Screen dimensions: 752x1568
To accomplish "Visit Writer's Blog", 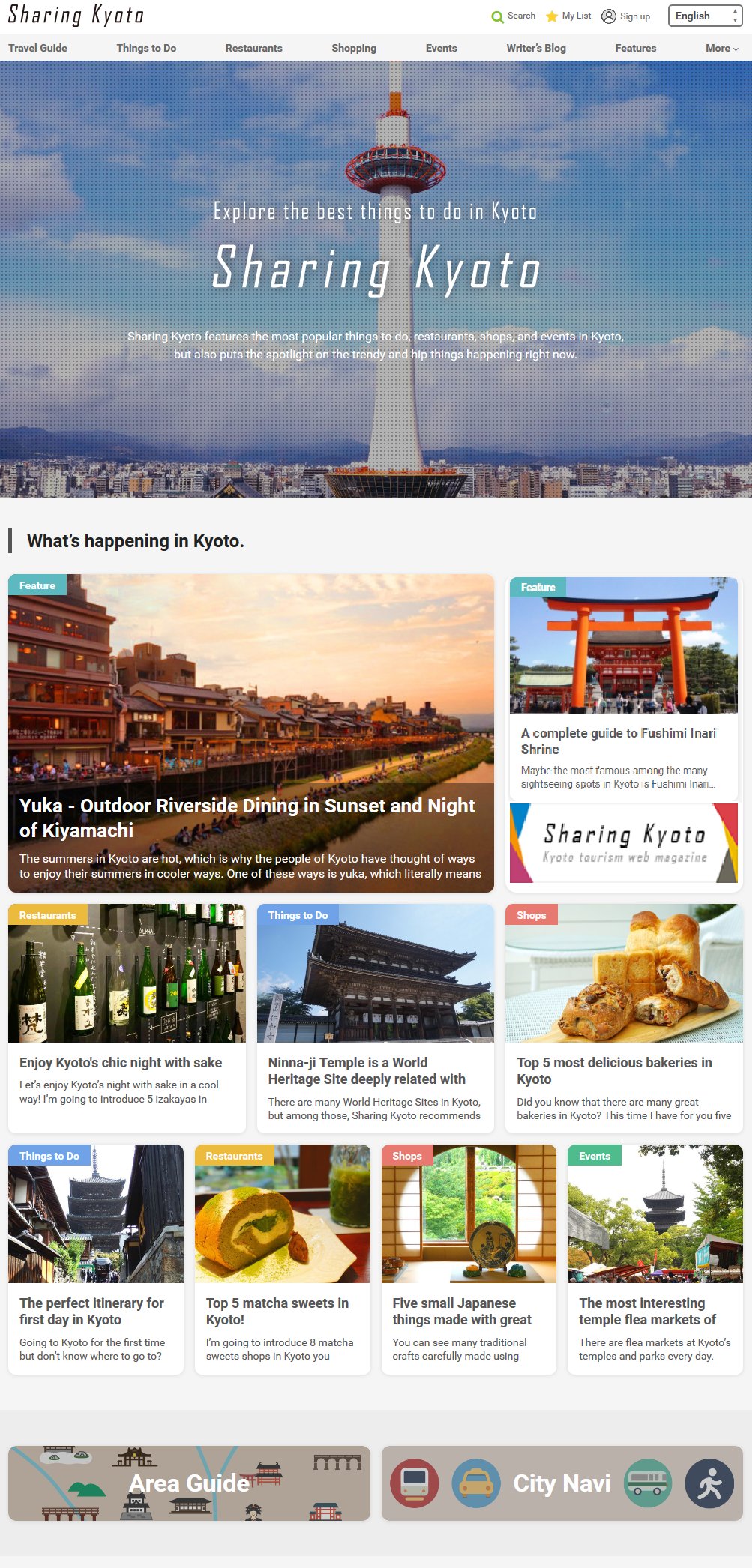I will (x=536, y=48).
